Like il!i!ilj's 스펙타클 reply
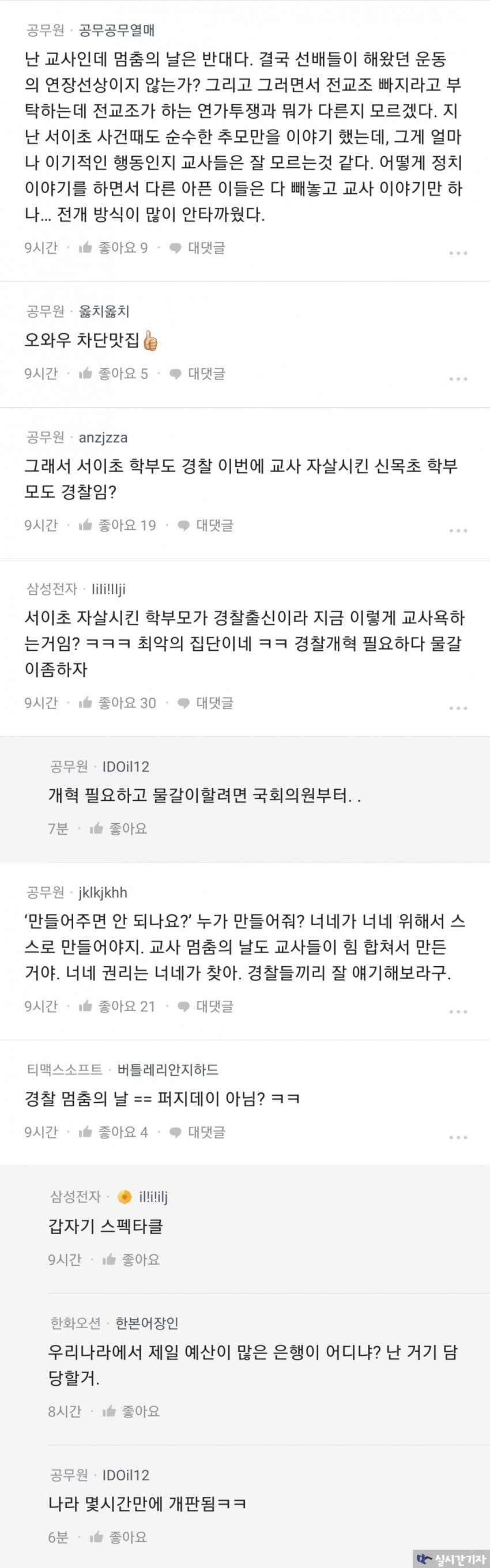Viewport: 490px width, 1568px height. point(131,1260)
